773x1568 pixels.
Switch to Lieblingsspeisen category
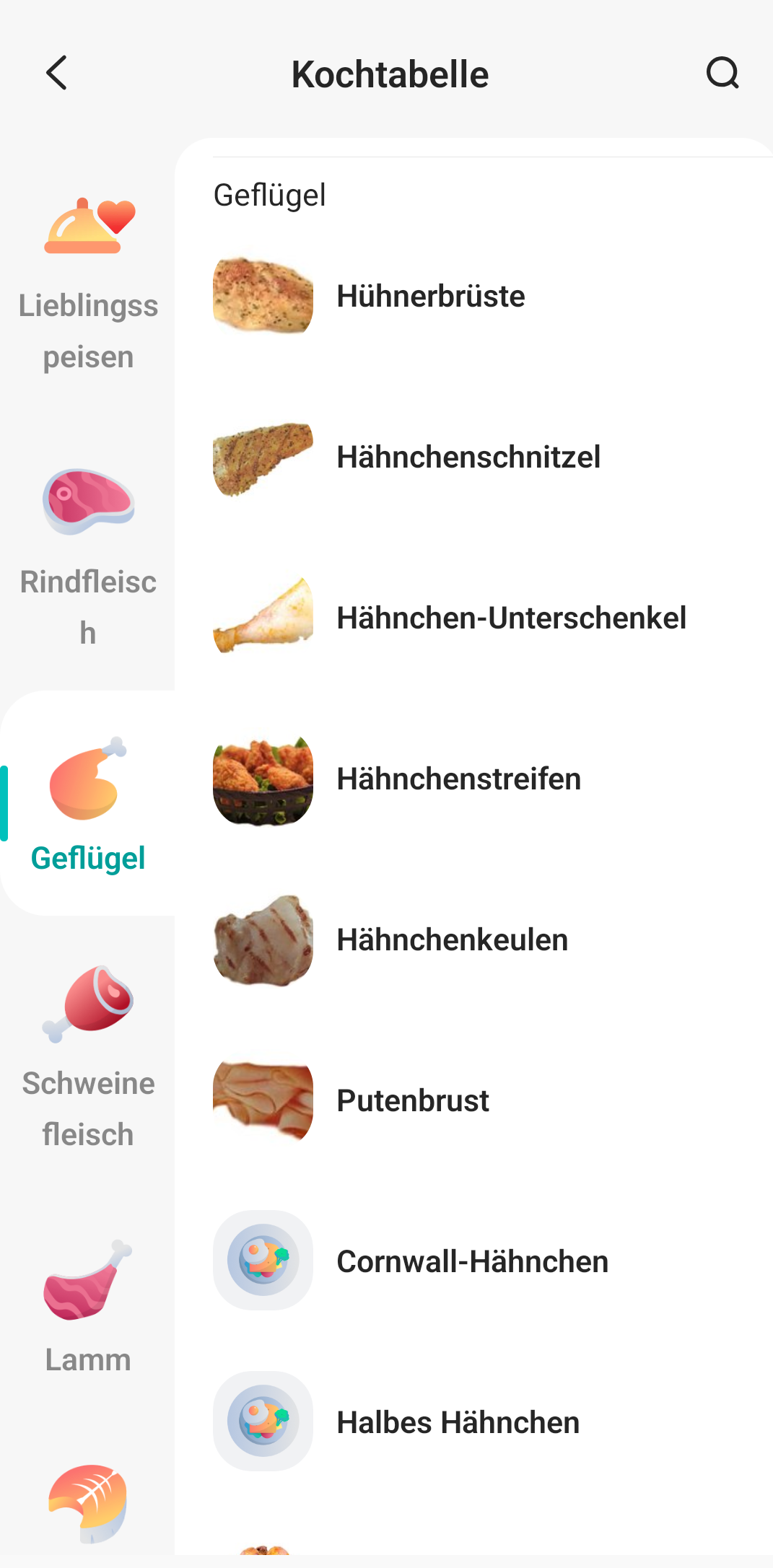coord(88,283)
